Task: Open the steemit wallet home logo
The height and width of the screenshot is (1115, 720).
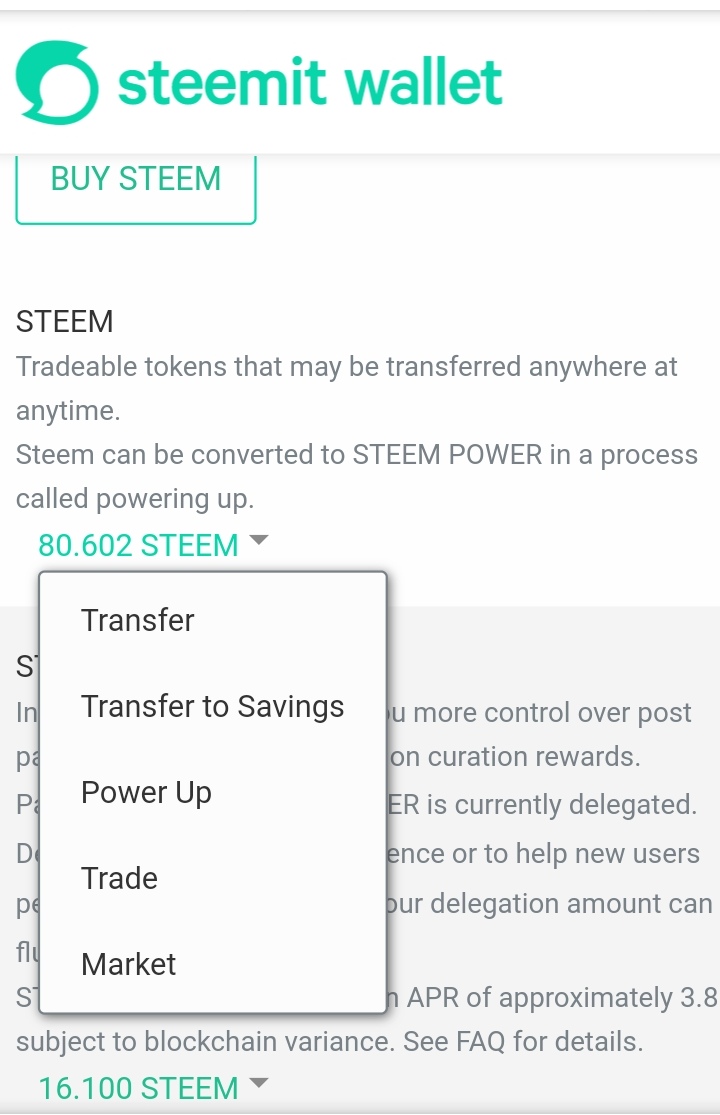Action: [x=258, y=84]
